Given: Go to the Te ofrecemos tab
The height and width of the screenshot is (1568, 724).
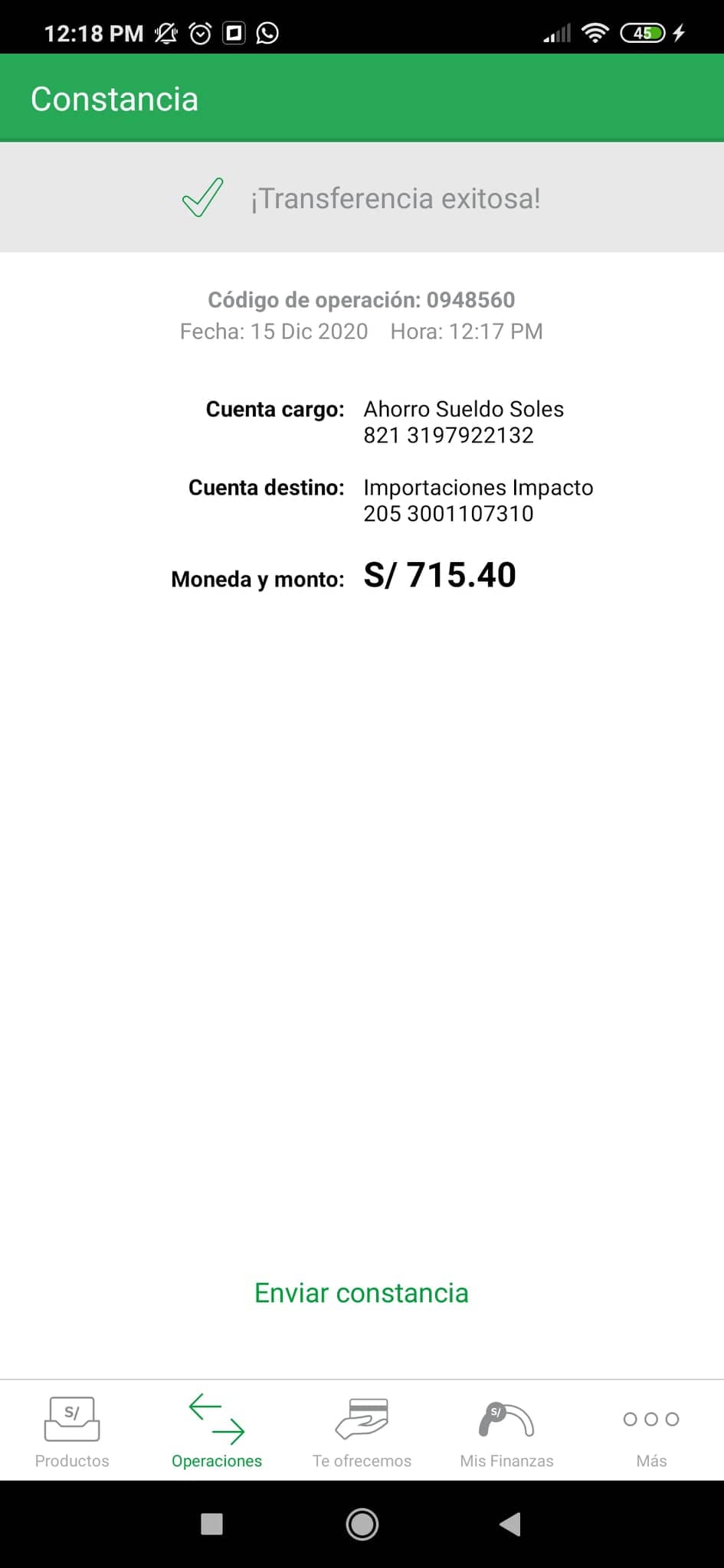Looking at the screenshot, I should pos(362,1432).
